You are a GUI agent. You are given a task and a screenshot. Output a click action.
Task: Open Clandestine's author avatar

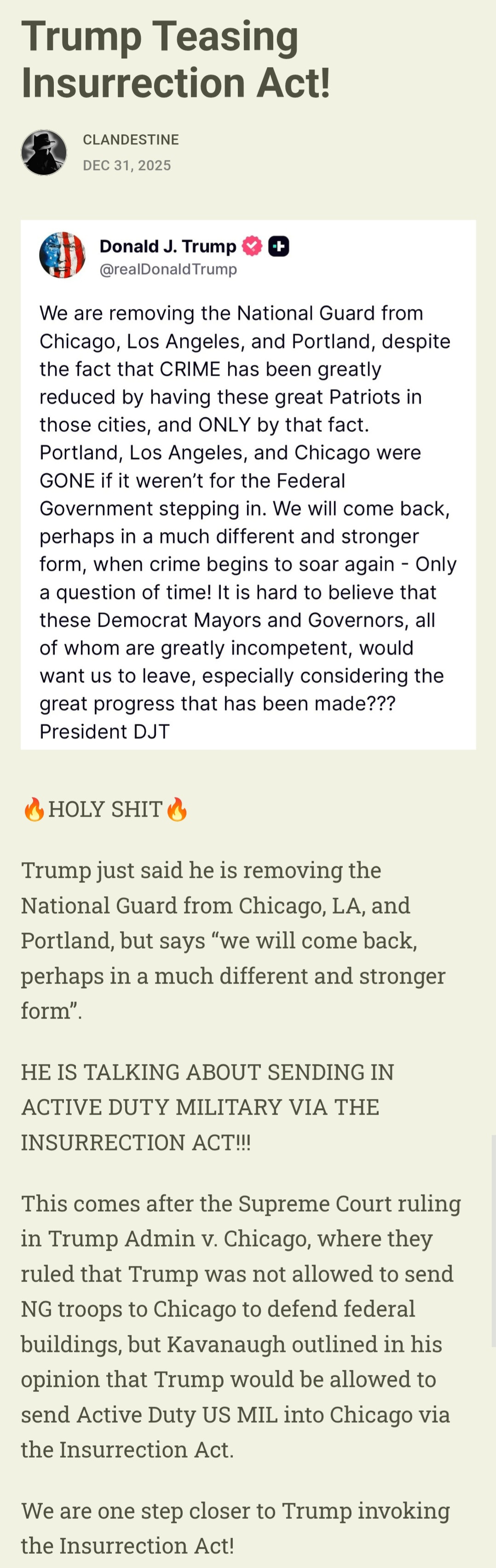44,152
